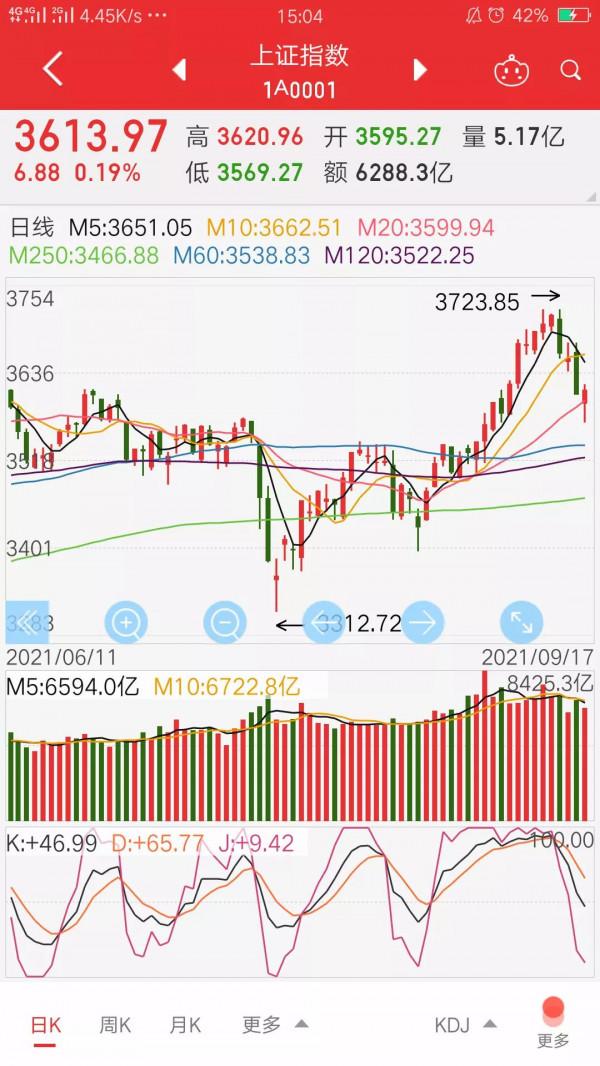The image size is (600, 1066).
Task: Open stock search
Action: (x=570, y=70)
